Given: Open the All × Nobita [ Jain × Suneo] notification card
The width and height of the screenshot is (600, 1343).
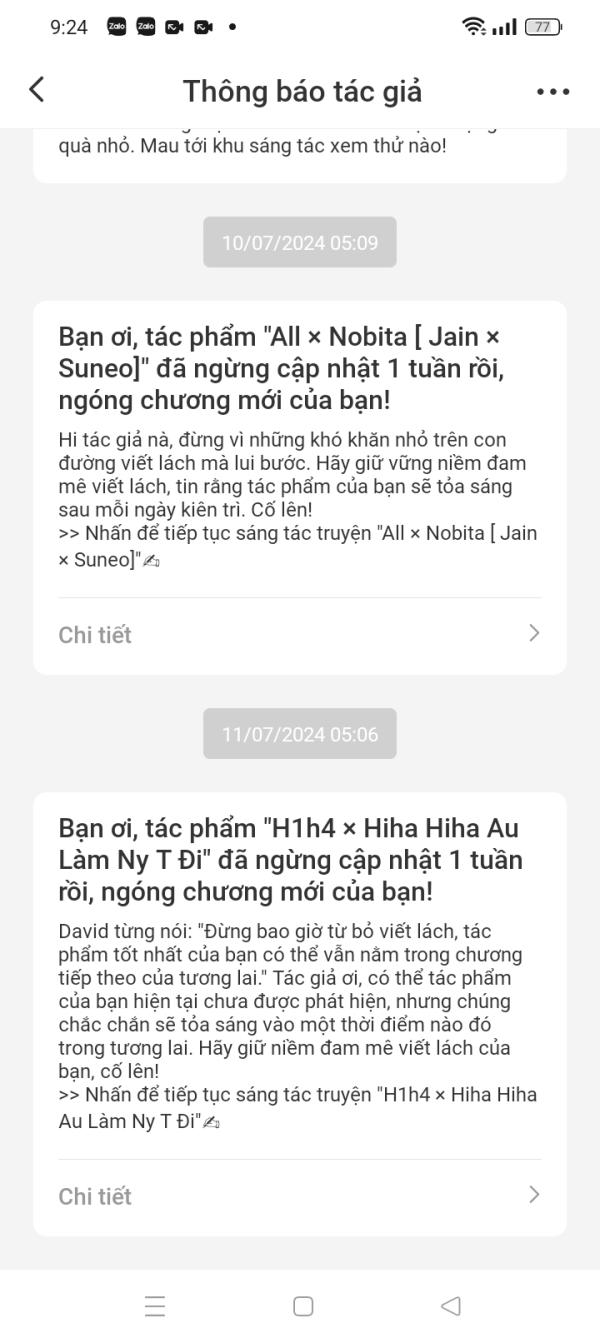Looking at the screenshot, I should pos(300,487).
